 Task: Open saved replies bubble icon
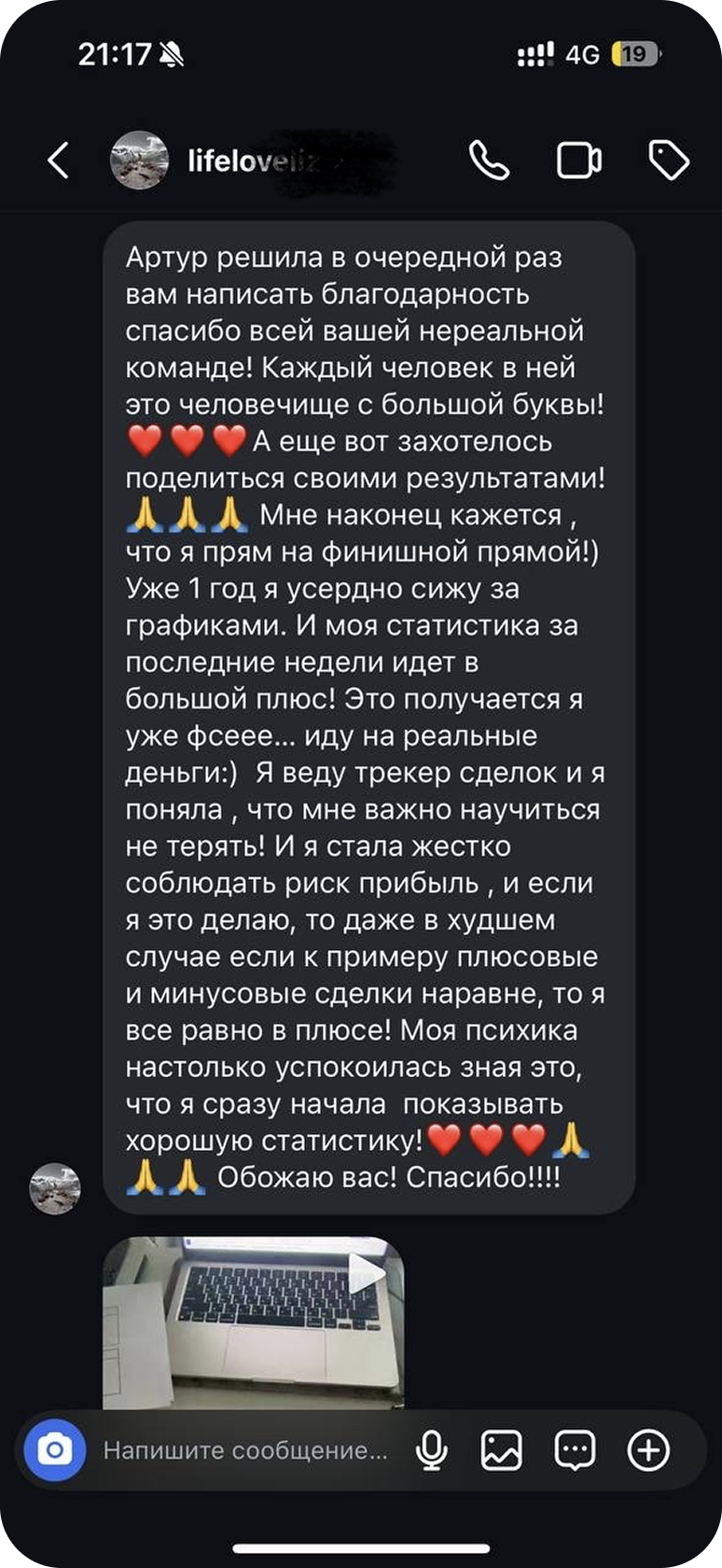575,1450
